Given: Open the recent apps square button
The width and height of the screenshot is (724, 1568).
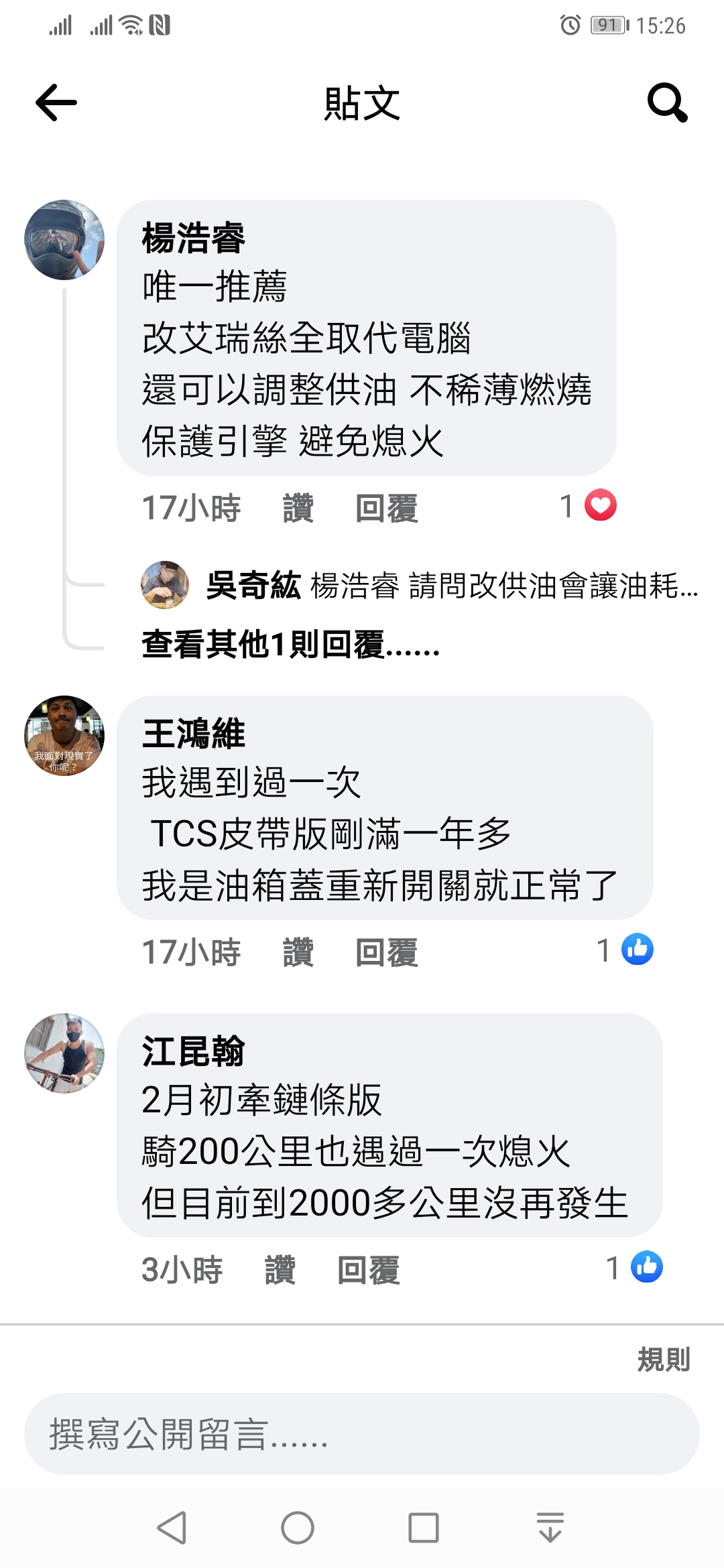Looking at the screenshot, I should [424, 1528].
